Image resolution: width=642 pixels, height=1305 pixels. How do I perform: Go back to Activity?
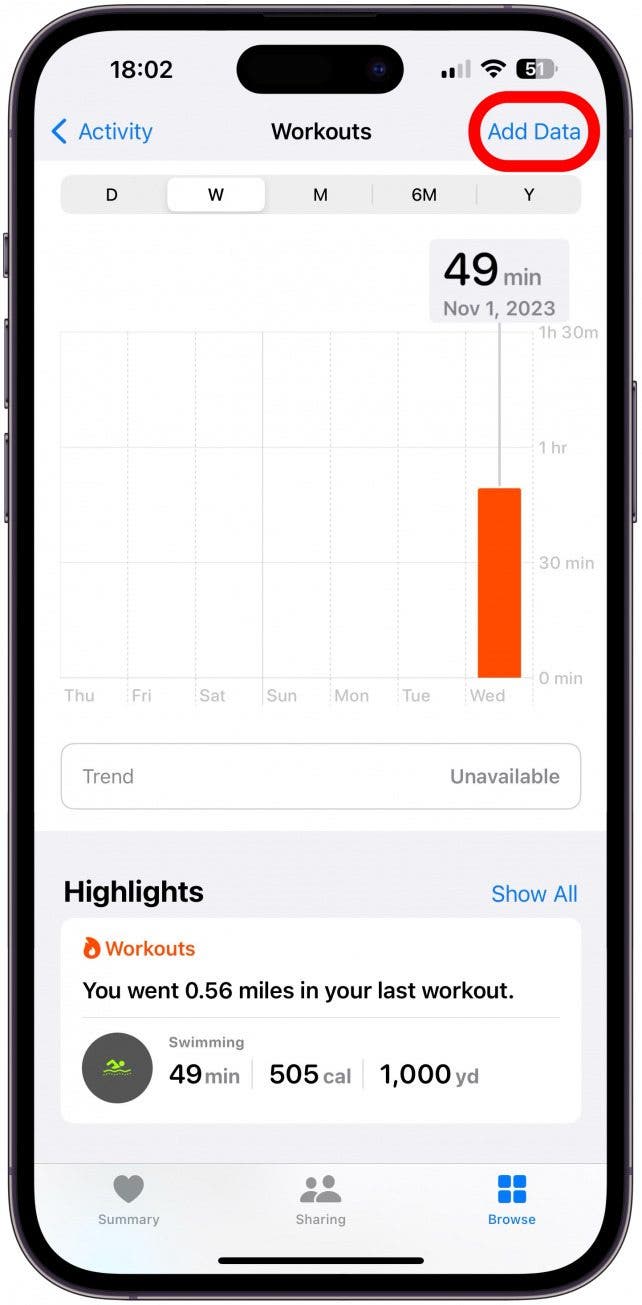tap(101, 131)
